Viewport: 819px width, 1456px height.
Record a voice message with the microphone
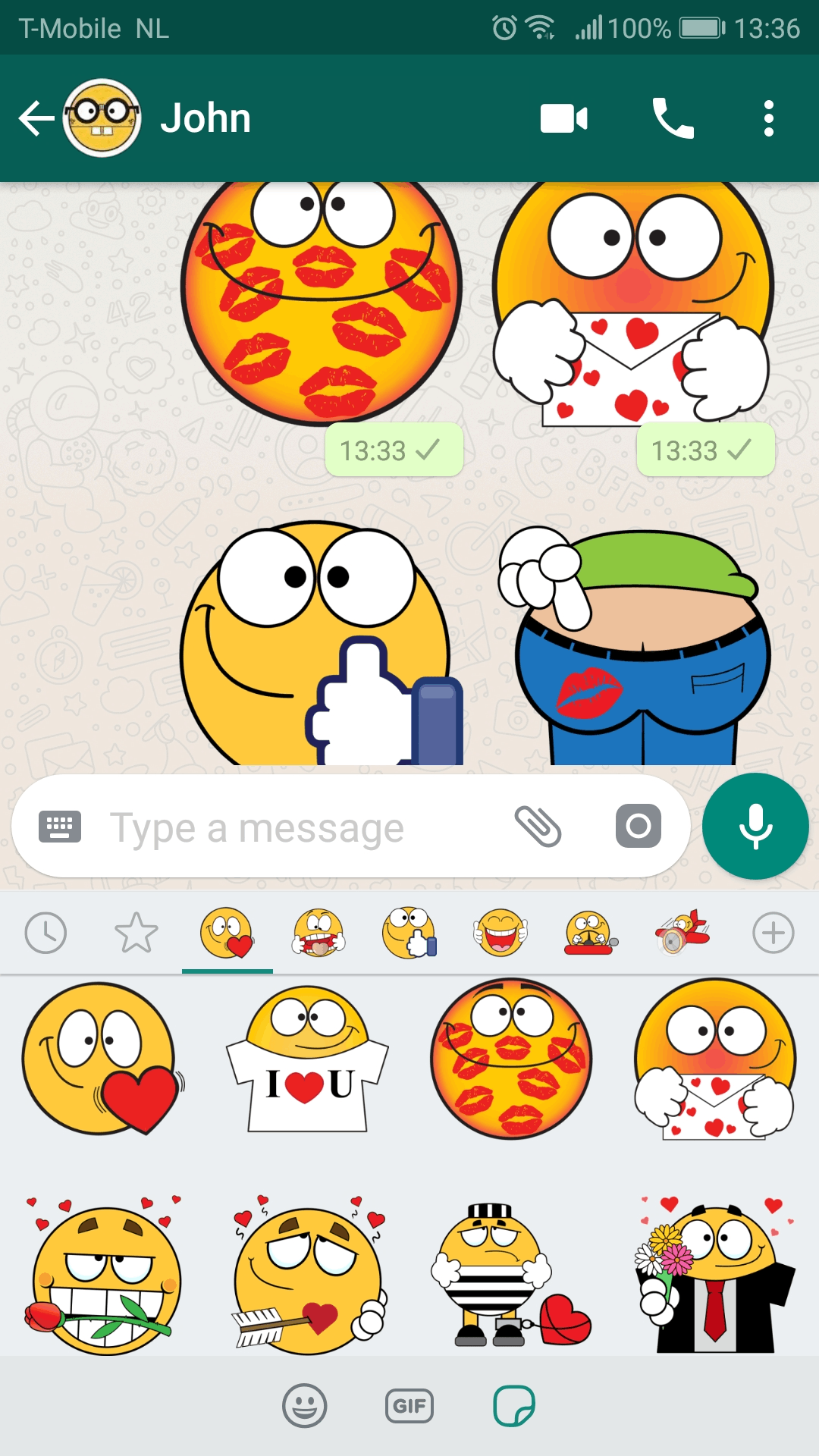coord(755,827)
